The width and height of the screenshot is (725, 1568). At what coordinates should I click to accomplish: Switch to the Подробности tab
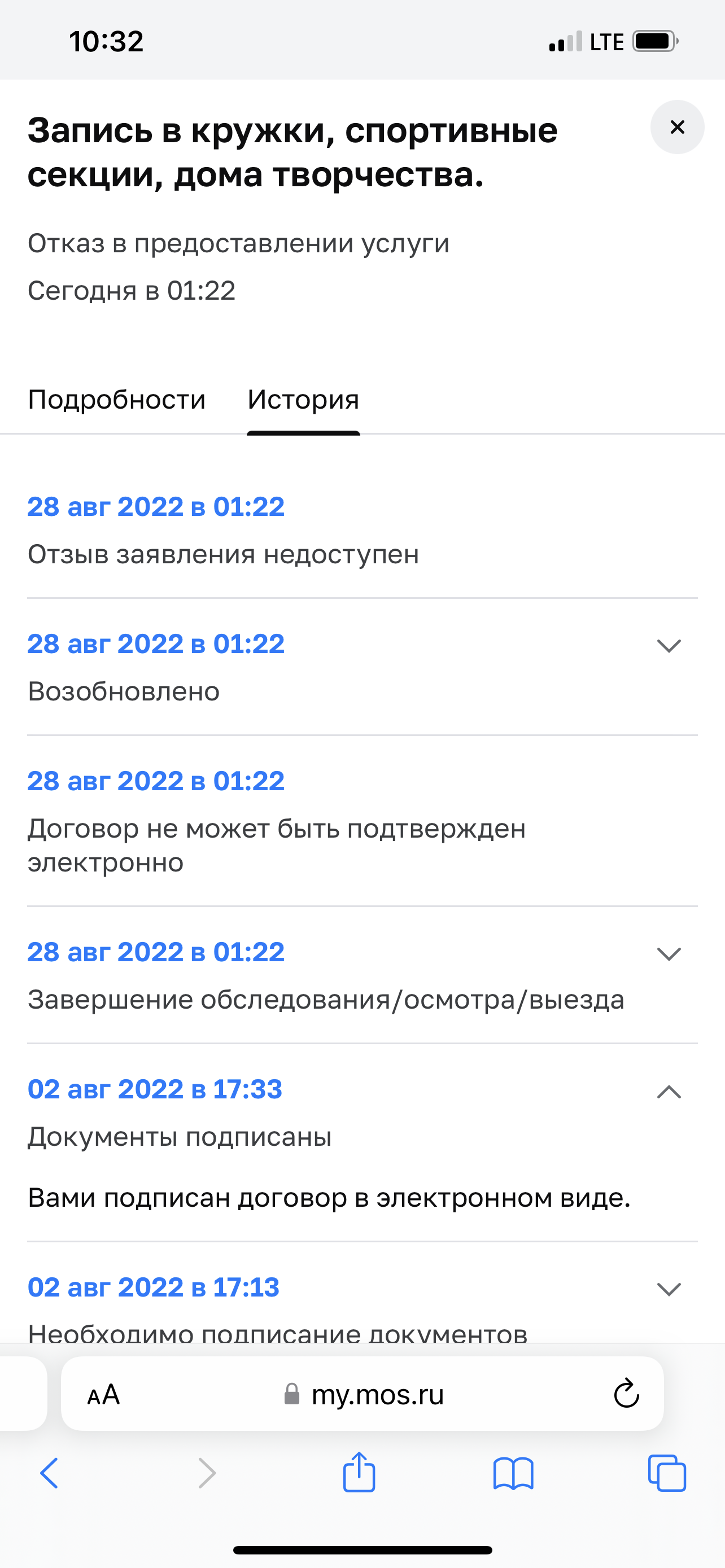point(117,400)
